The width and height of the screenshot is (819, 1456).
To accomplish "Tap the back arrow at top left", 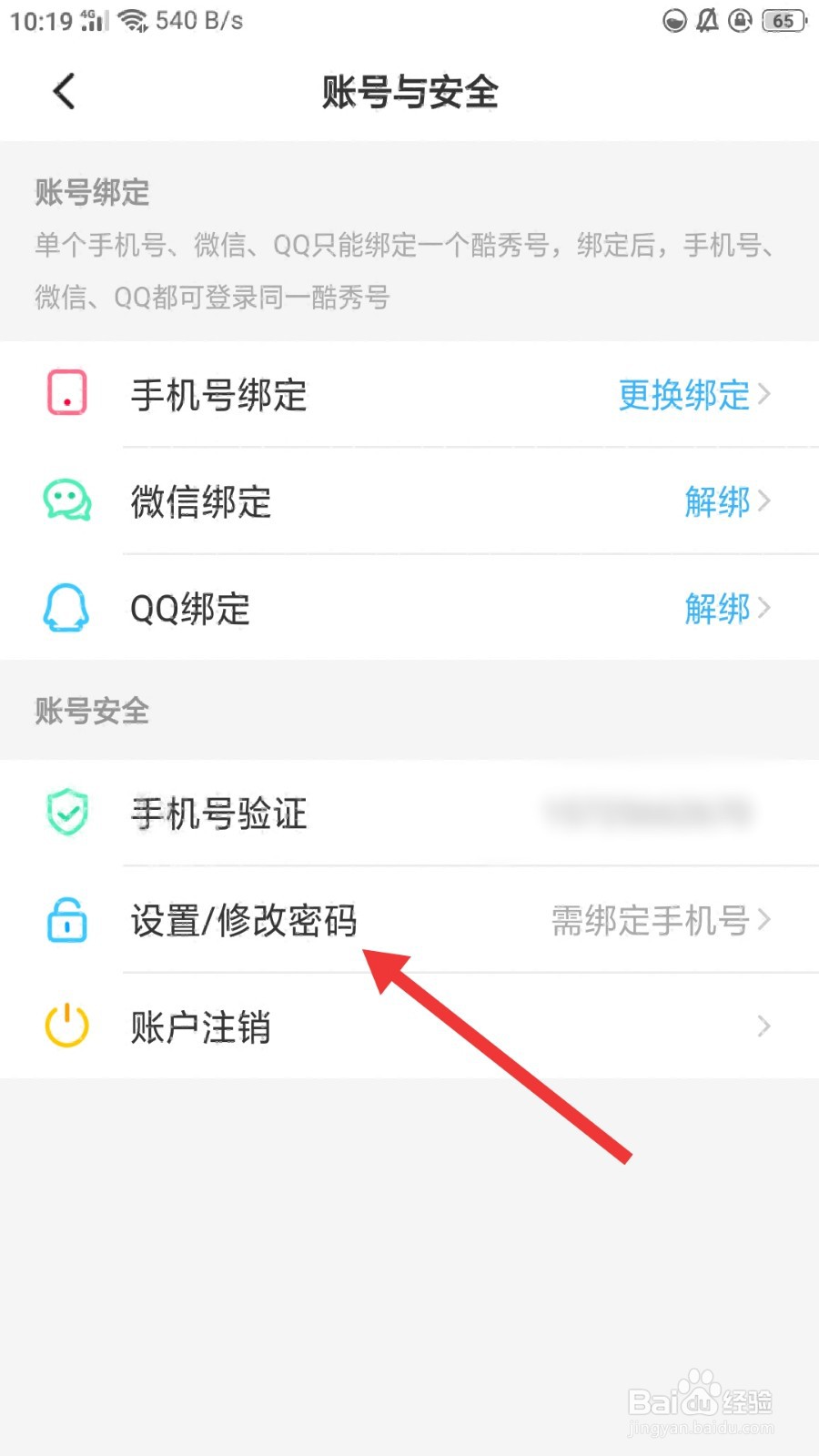I will pyautogui.click(x=62, y=91).
